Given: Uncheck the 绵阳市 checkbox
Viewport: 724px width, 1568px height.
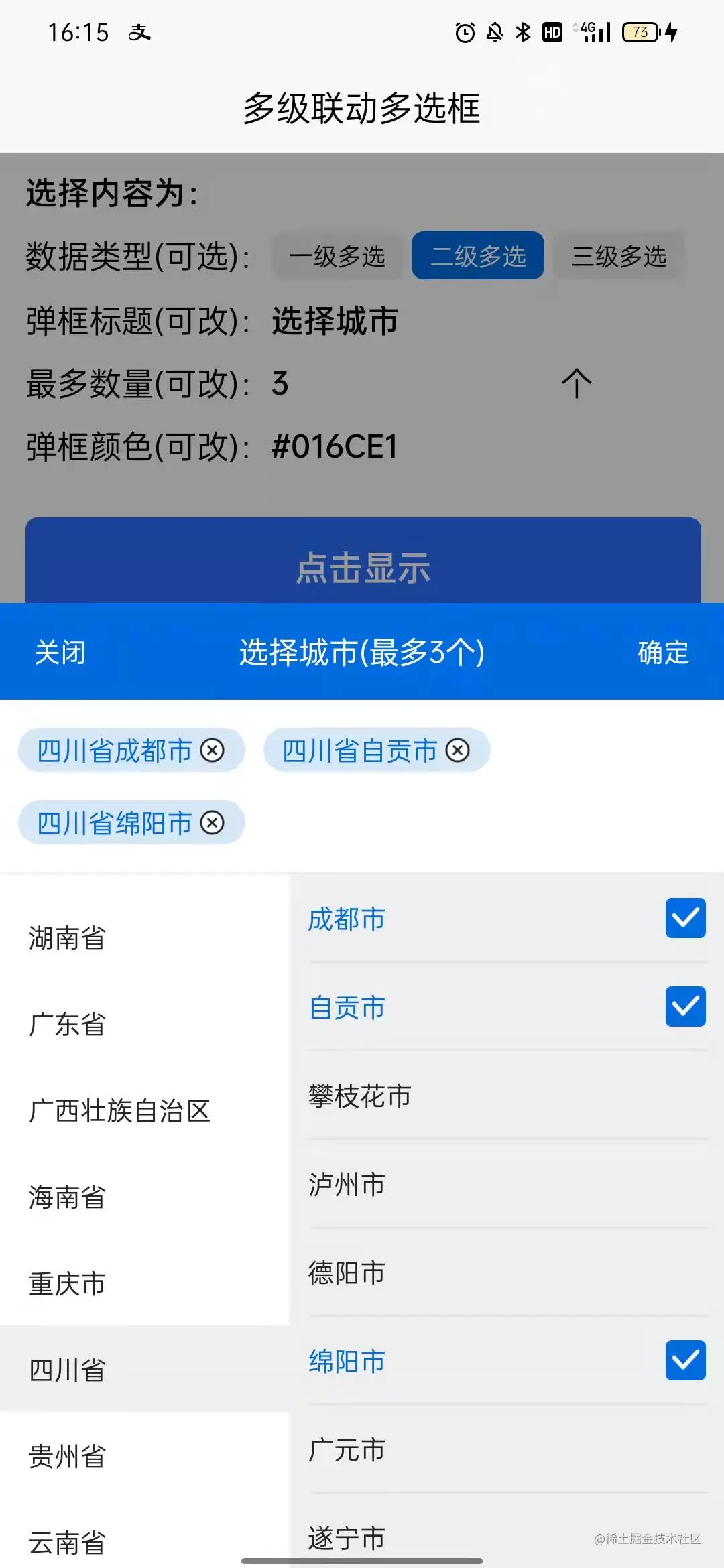Looking at the screenshot, I should tap(685, 1360).
